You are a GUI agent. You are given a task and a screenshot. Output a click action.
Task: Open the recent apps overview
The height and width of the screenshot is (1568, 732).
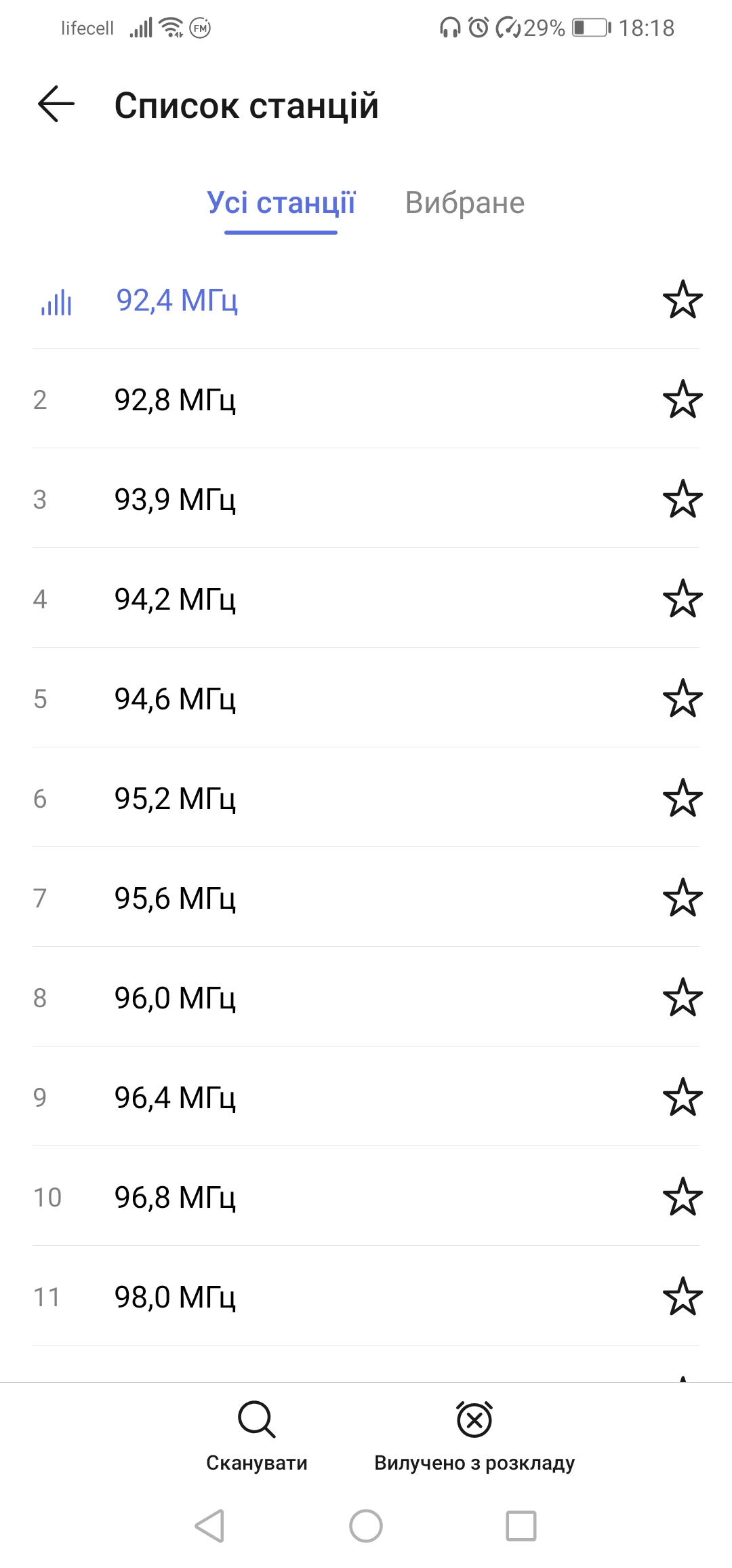pyautogui.click(x=521, y=1526)
